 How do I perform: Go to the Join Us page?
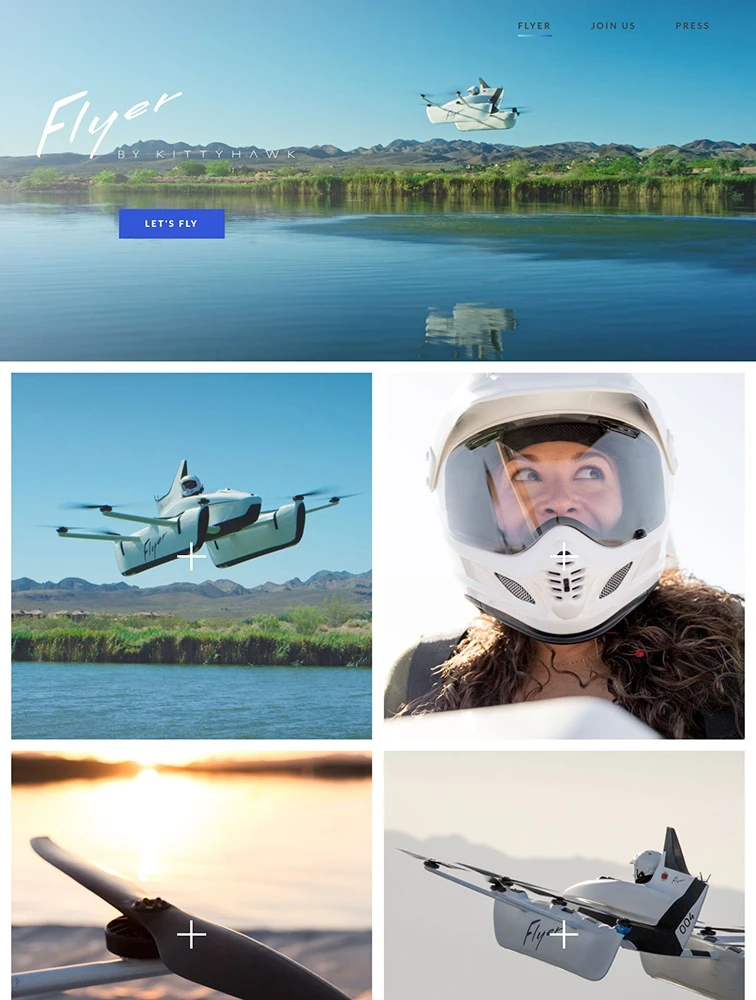[x=613, y=26]
